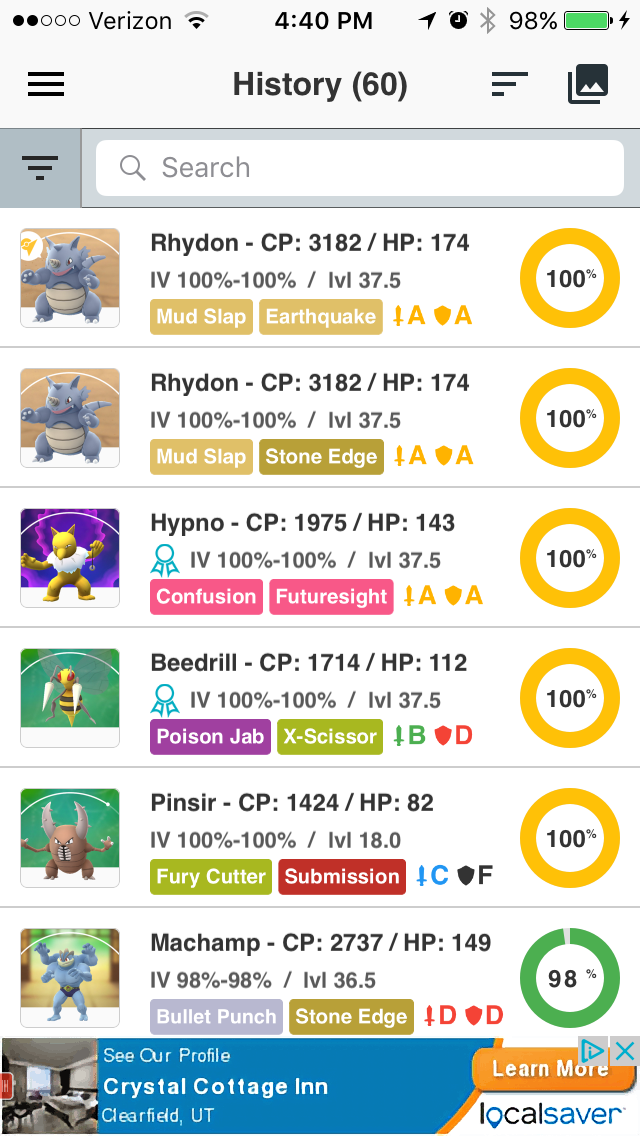The width and height of the screenshot is (640, 1136).
Task: Select the Beedrill CP 1714 entry
Action: coord(320,697)
